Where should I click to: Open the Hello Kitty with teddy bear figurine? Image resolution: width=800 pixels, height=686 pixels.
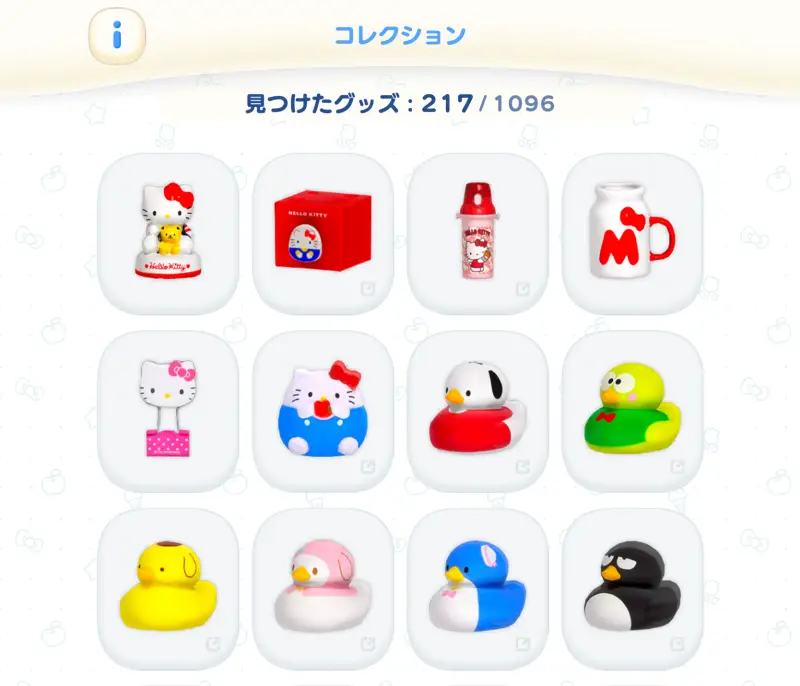coord(167,233)
